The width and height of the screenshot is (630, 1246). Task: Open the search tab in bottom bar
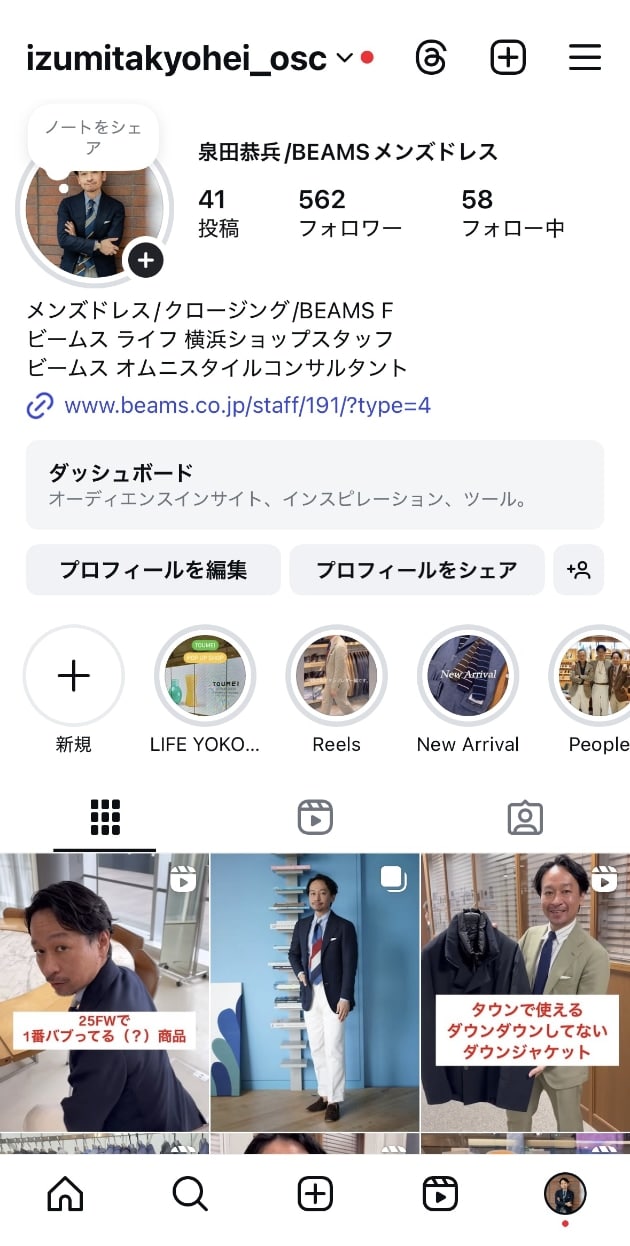[190, 1193]
